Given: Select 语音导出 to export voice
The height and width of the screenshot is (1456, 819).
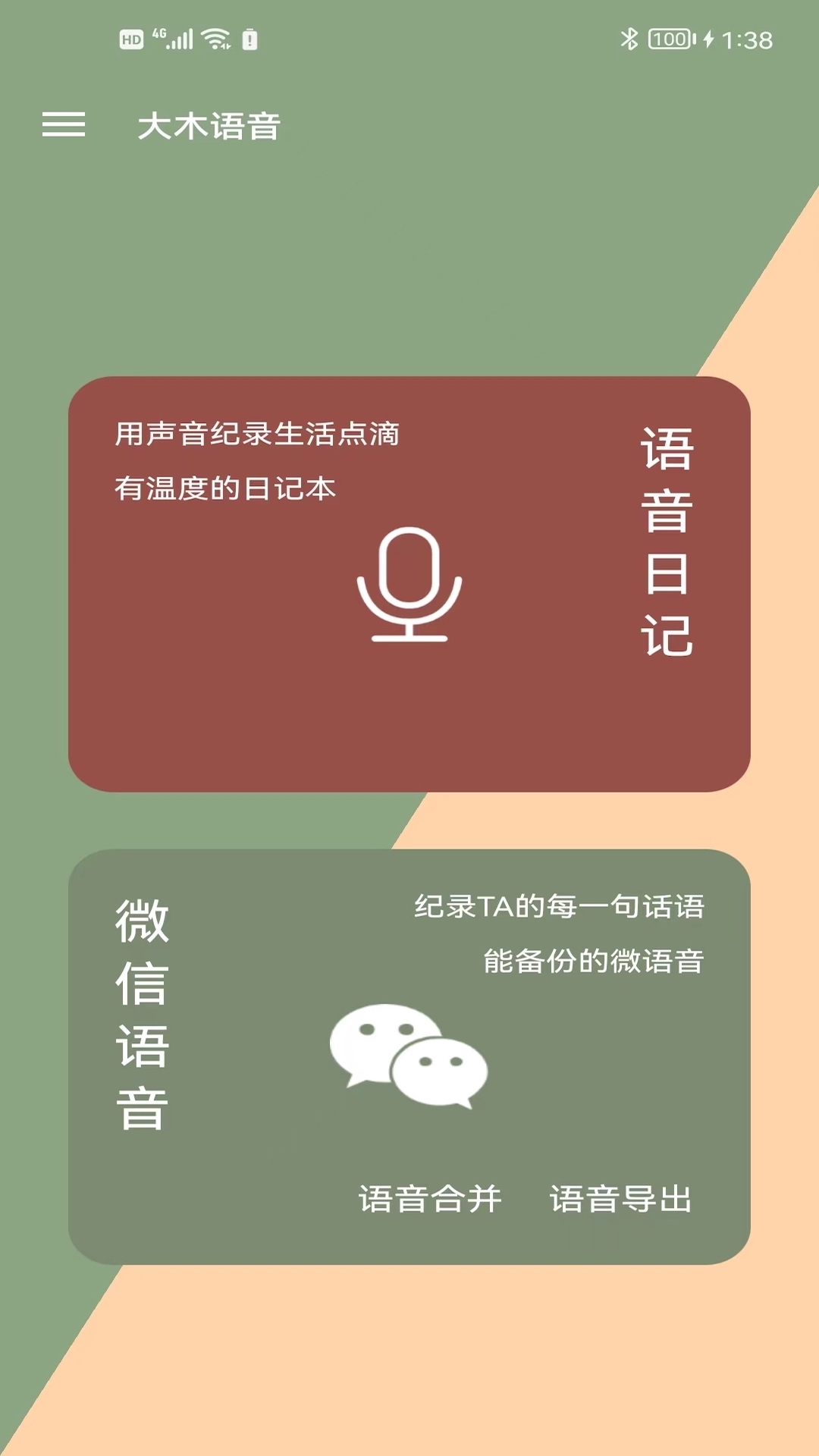Looking at the screenshot, I should 620,1199.
